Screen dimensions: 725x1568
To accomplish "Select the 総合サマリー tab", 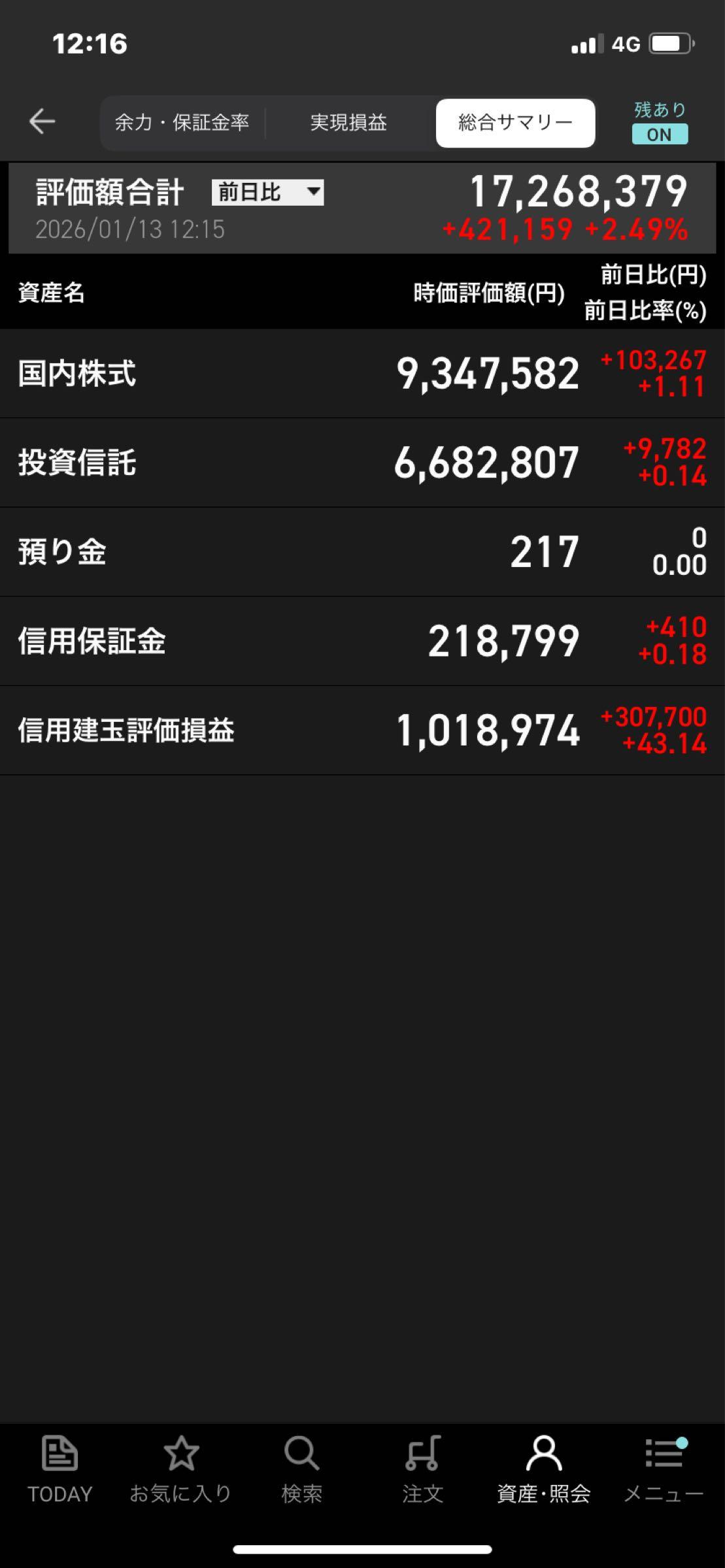I will (515, 123).
